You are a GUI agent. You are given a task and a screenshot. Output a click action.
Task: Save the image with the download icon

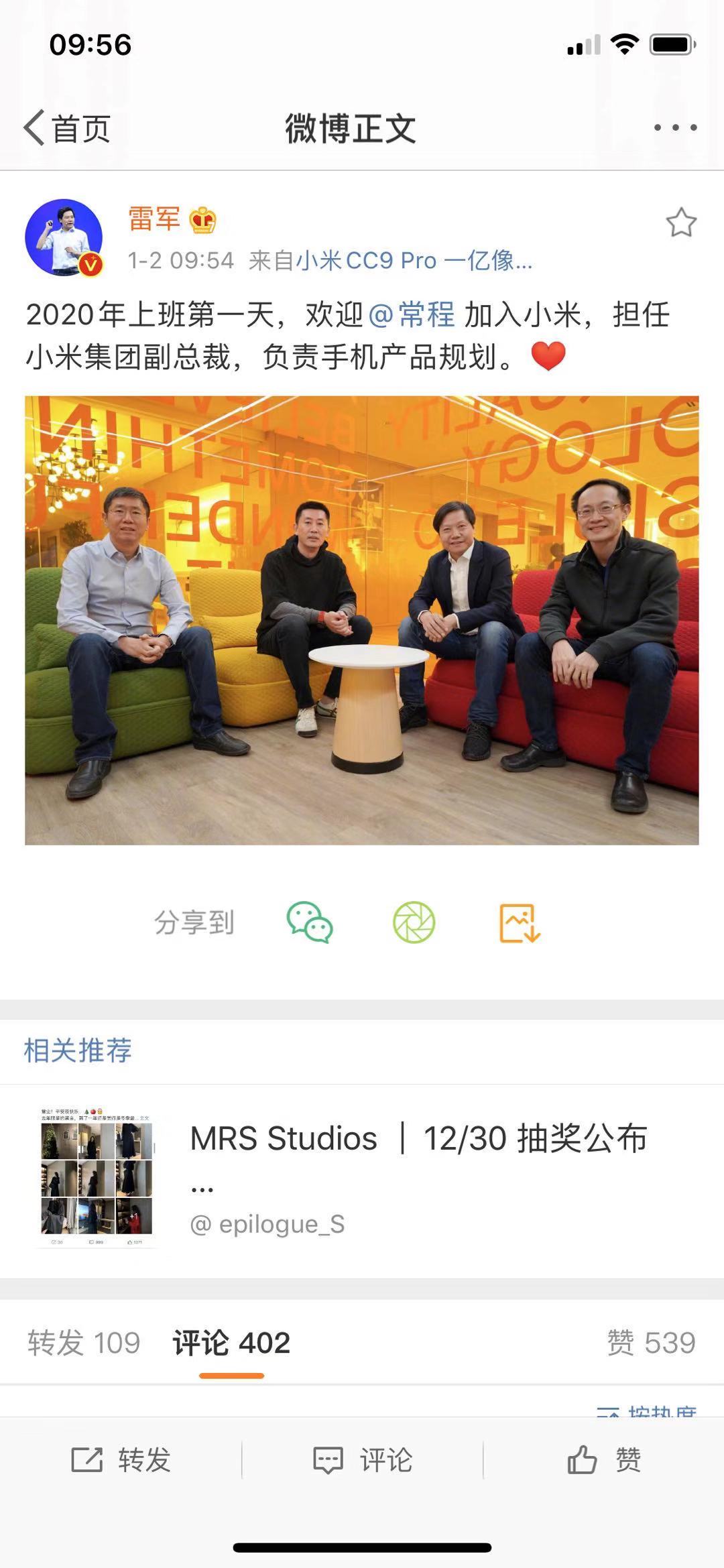coord(520,923)
